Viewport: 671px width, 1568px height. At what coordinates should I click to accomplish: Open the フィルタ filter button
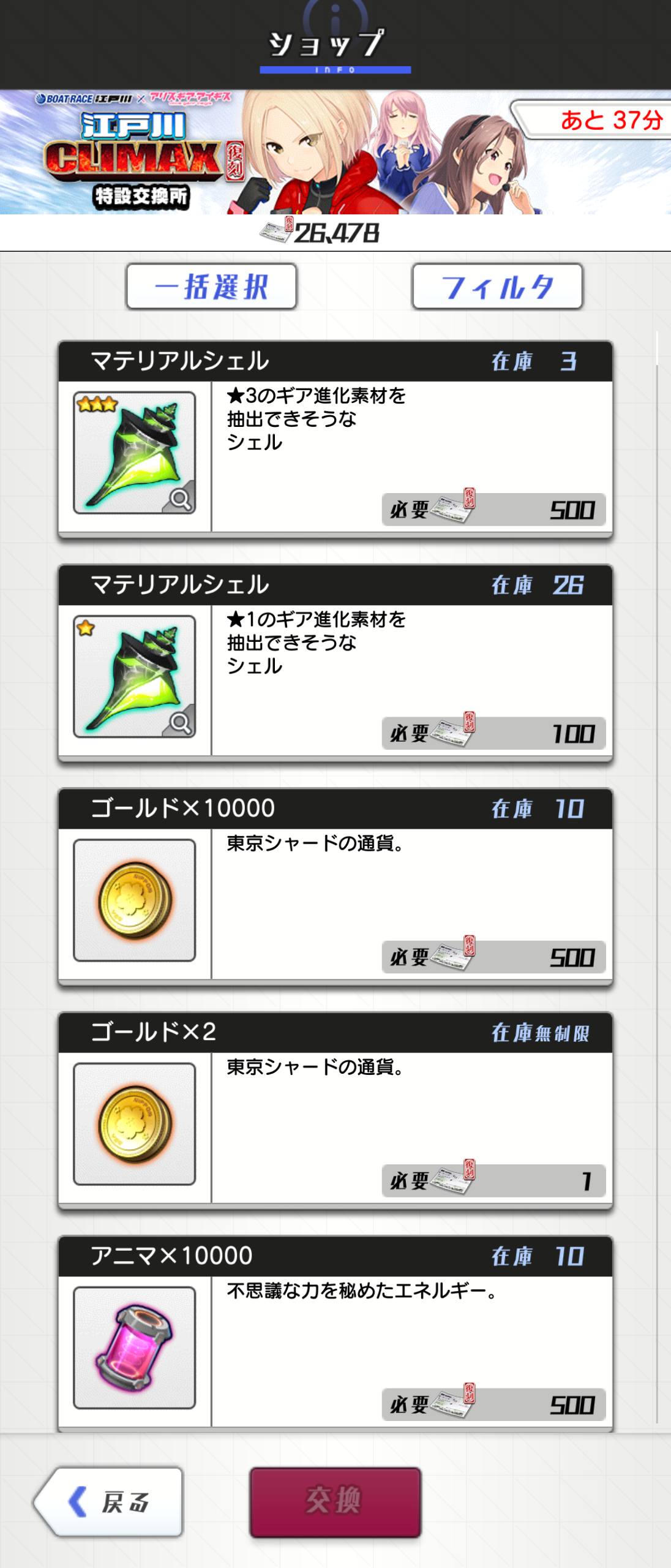pyautogui.click(x=497, y=287)
